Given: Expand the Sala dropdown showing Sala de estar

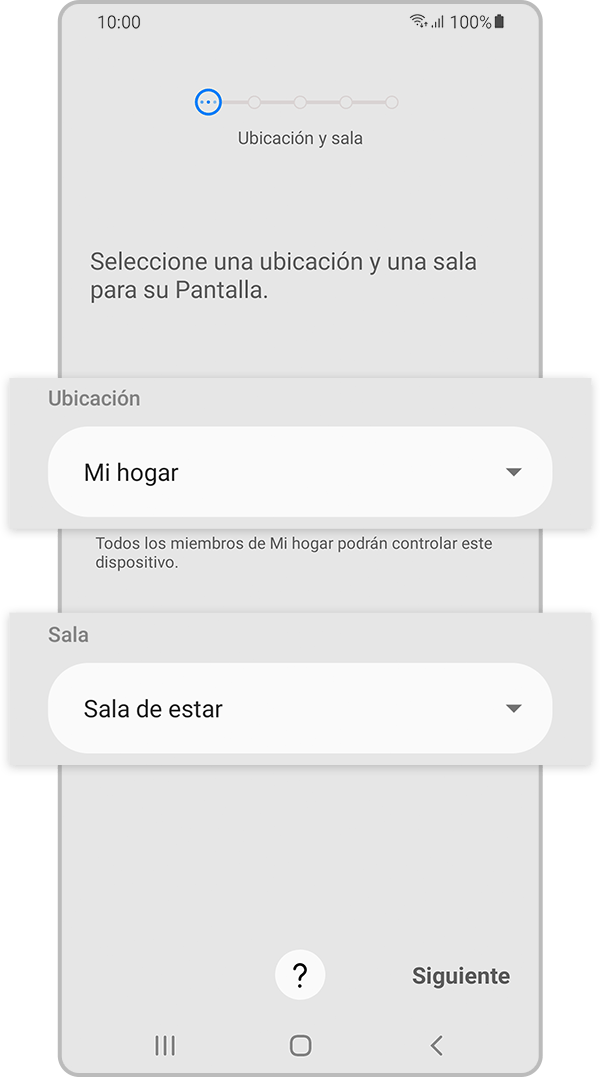Looking at the screenshot, I should pyautogui.click(x=300, y=708).
